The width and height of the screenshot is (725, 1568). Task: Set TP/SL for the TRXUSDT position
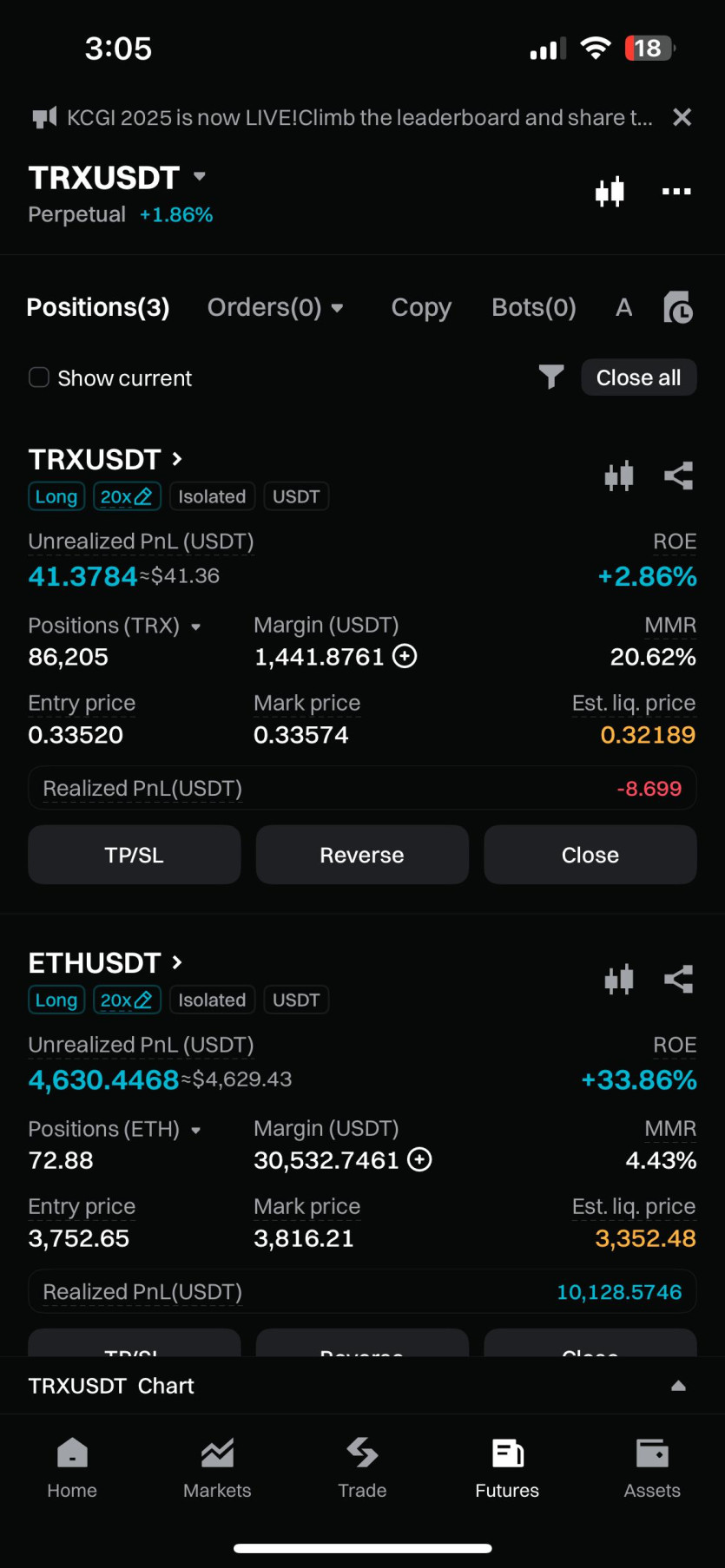135,855
